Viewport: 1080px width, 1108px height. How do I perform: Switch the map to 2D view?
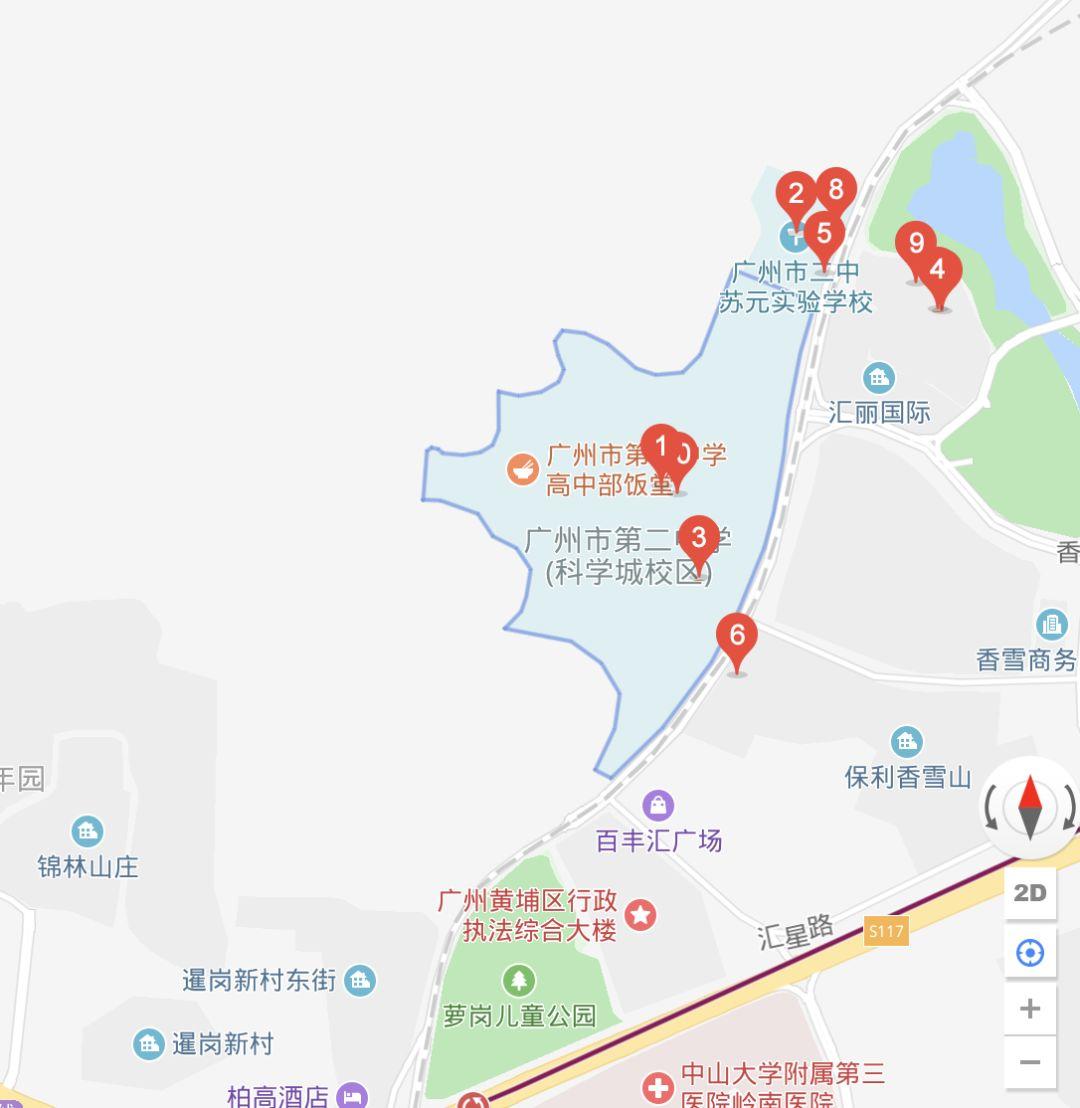coord(1030,893)
